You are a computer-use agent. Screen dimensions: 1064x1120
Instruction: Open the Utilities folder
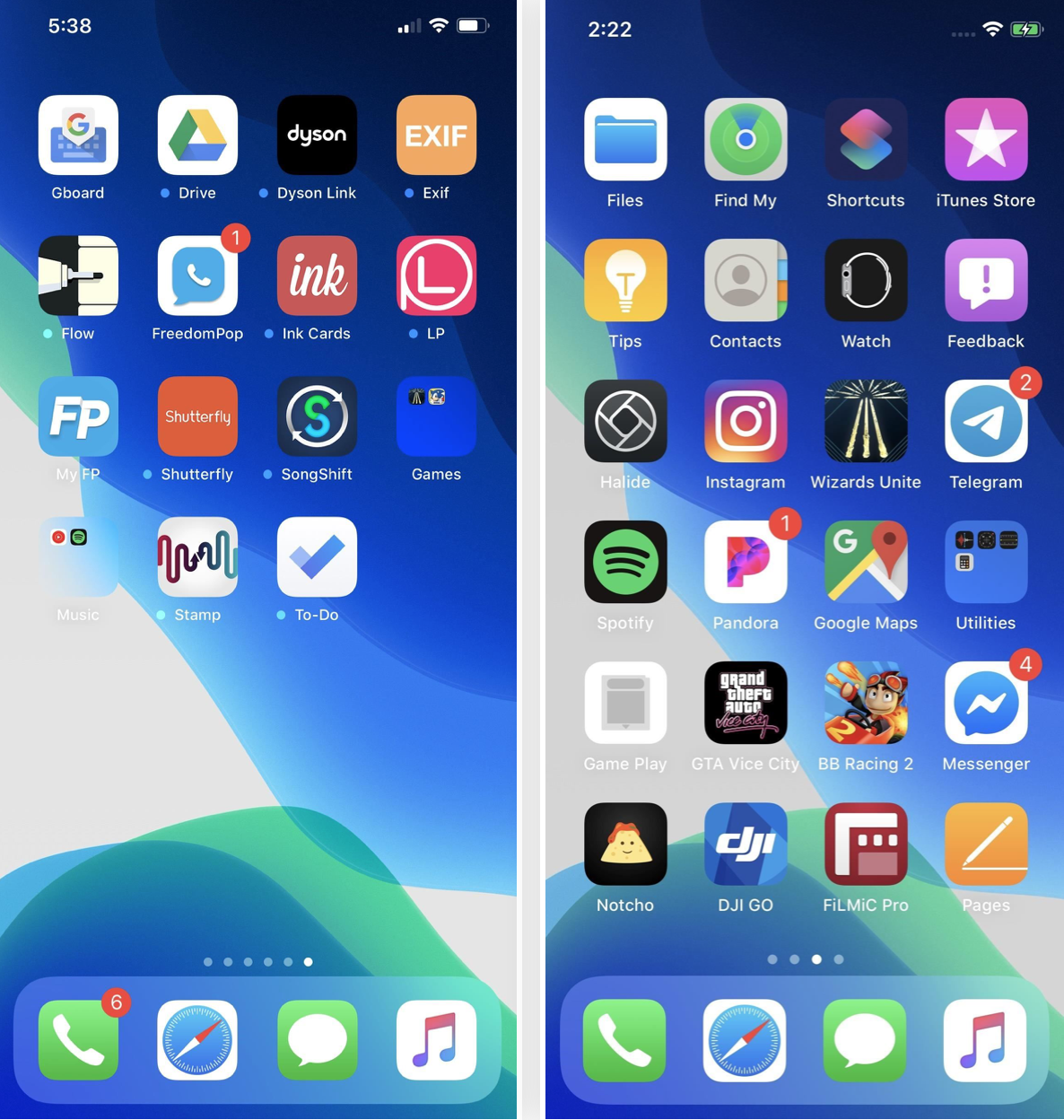tap(986, 562)
